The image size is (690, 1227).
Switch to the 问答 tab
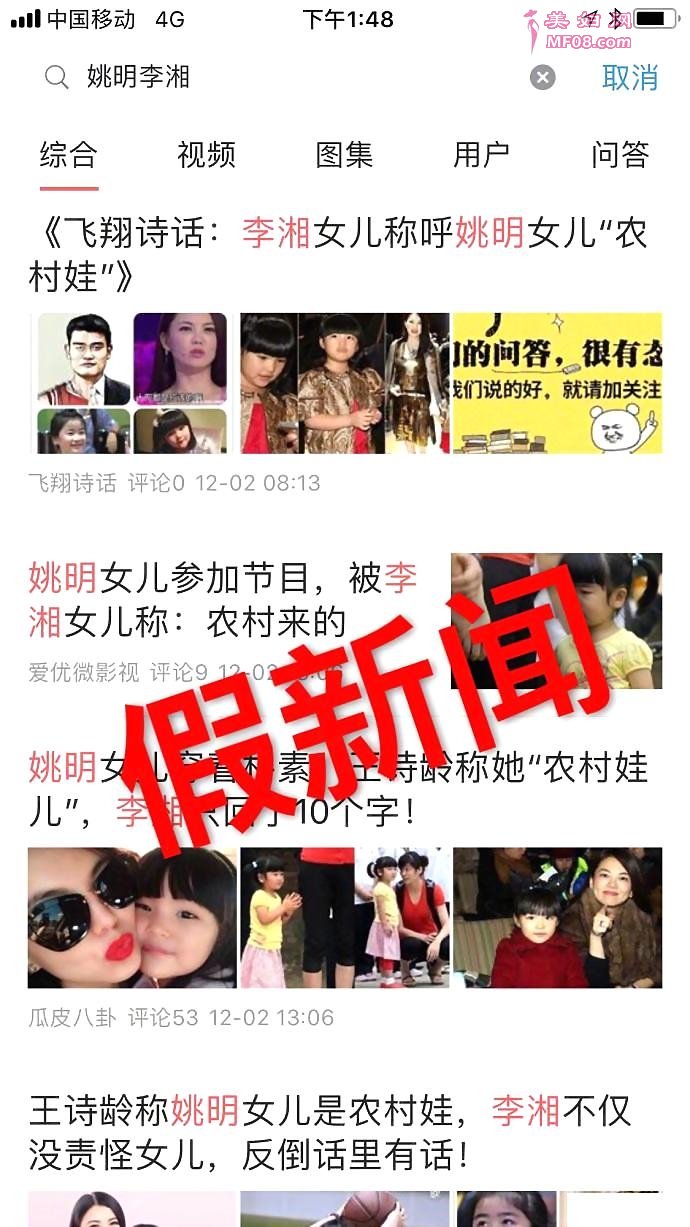point(620,155)
